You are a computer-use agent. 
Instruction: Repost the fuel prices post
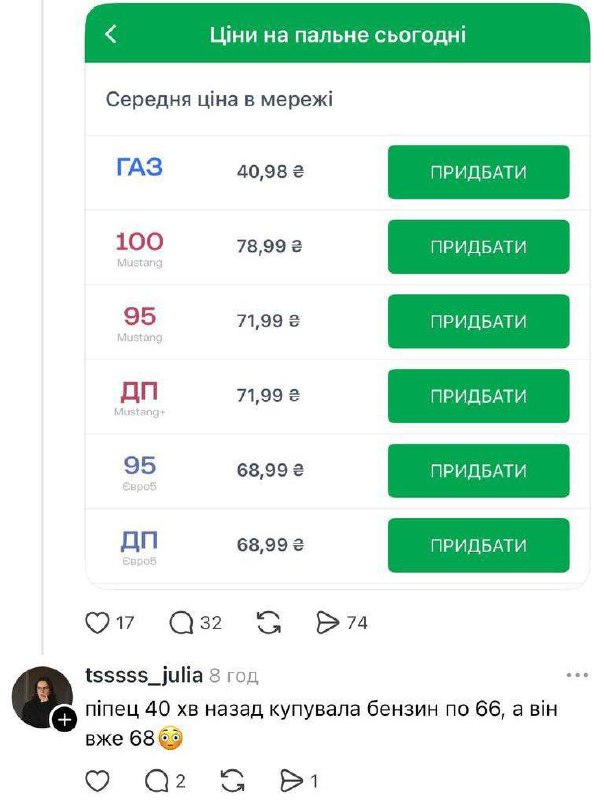[x=269, y=623]
